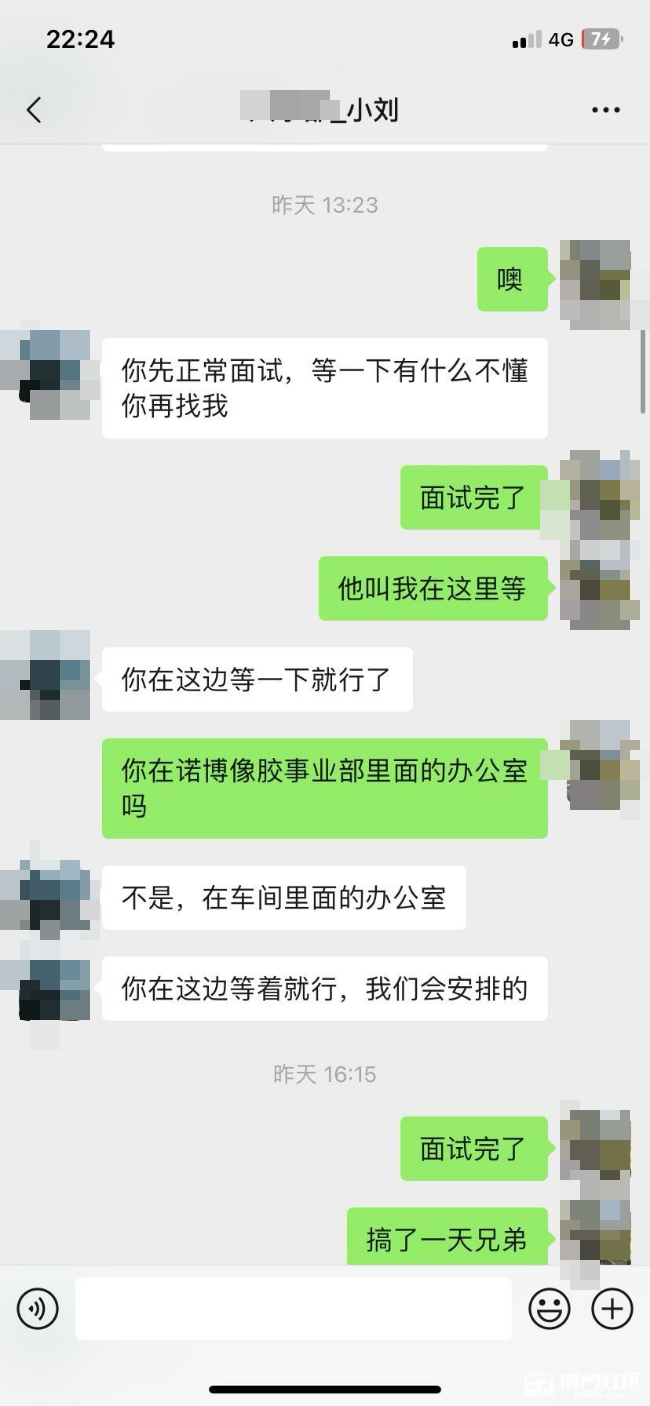Tap my avatar next to "他叫我在这里等"
Image resolution: width=650 pixels, height=1406 pixels.
coord(596,589)
